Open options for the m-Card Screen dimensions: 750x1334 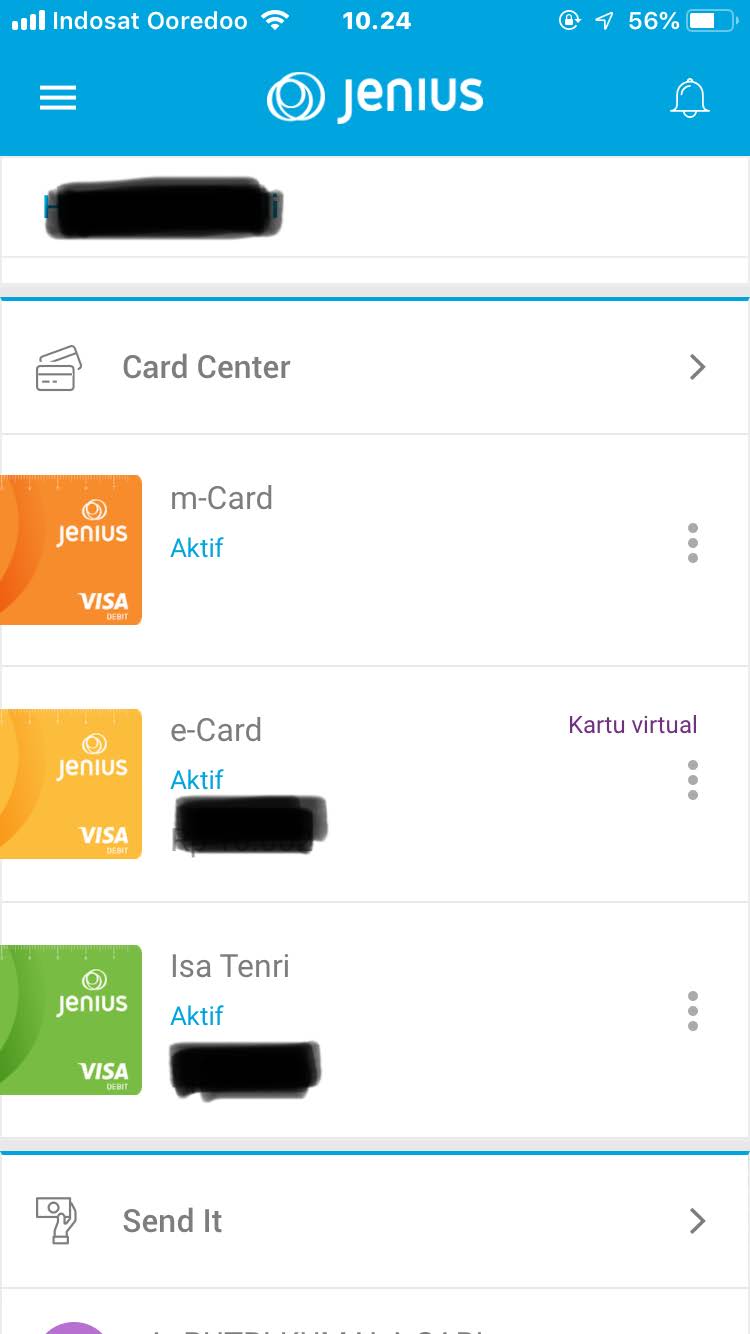(693, 543)
